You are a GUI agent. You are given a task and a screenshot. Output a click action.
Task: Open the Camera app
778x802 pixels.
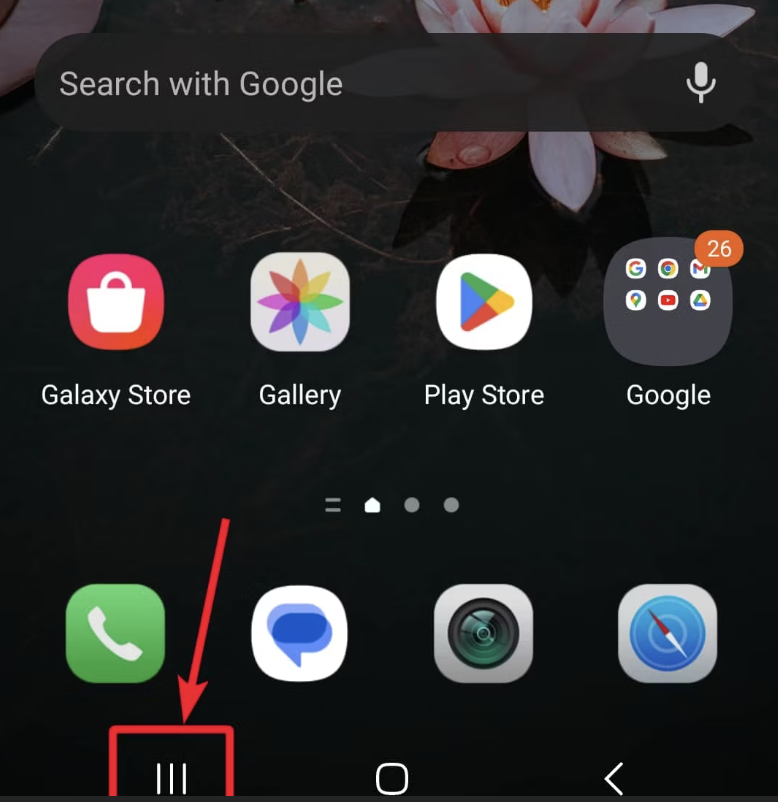point(483,634)
